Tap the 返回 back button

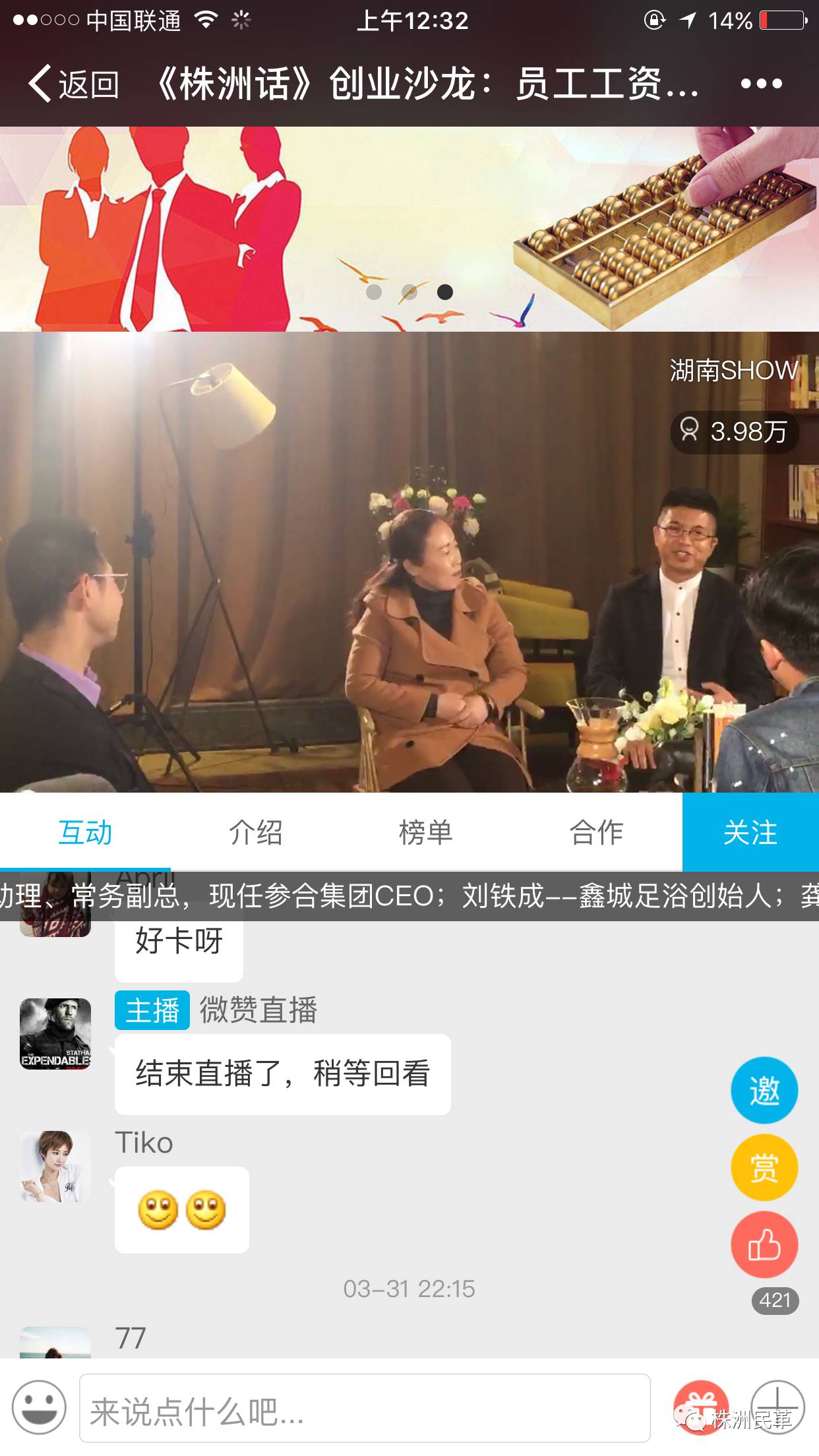(x=74, y=84)
